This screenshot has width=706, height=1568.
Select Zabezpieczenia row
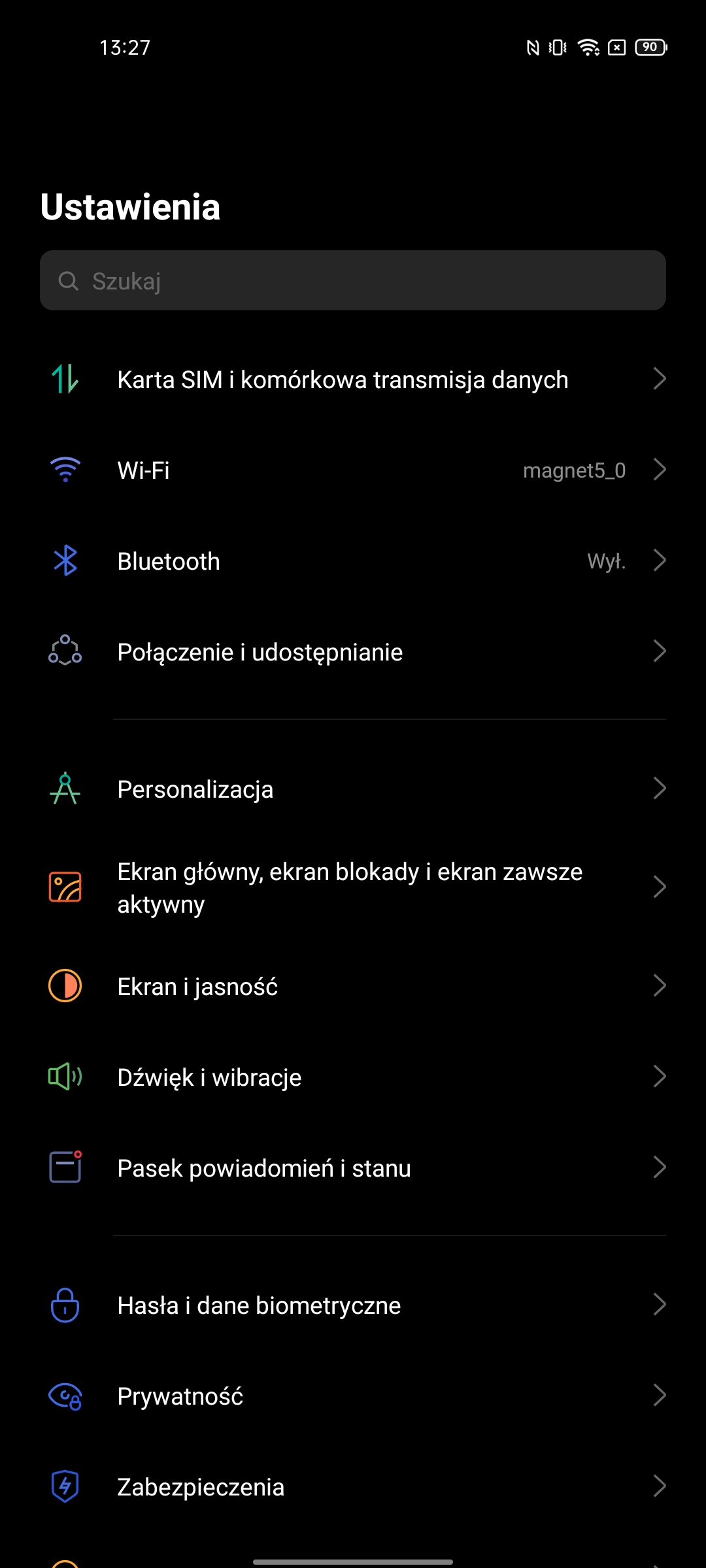353,1487
